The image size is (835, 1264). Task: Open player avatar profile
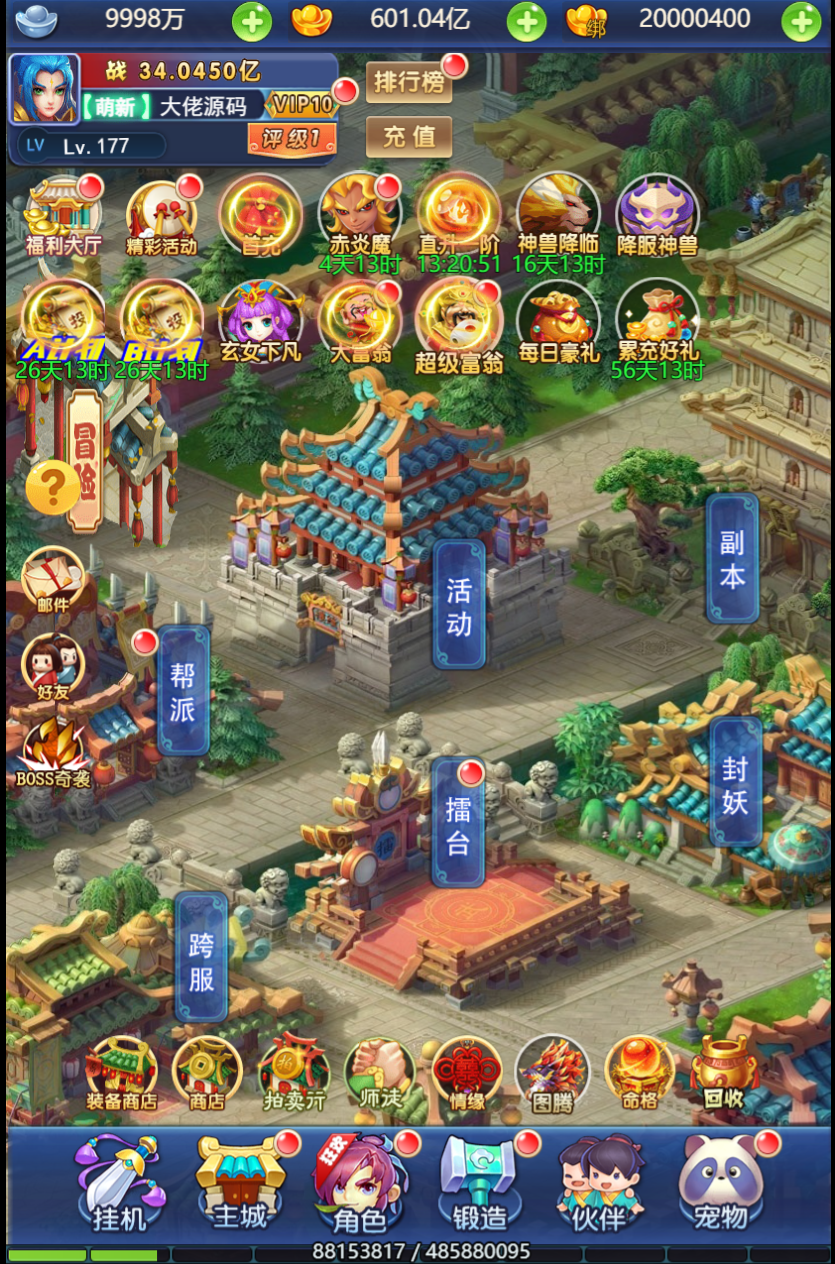point(44,90)
